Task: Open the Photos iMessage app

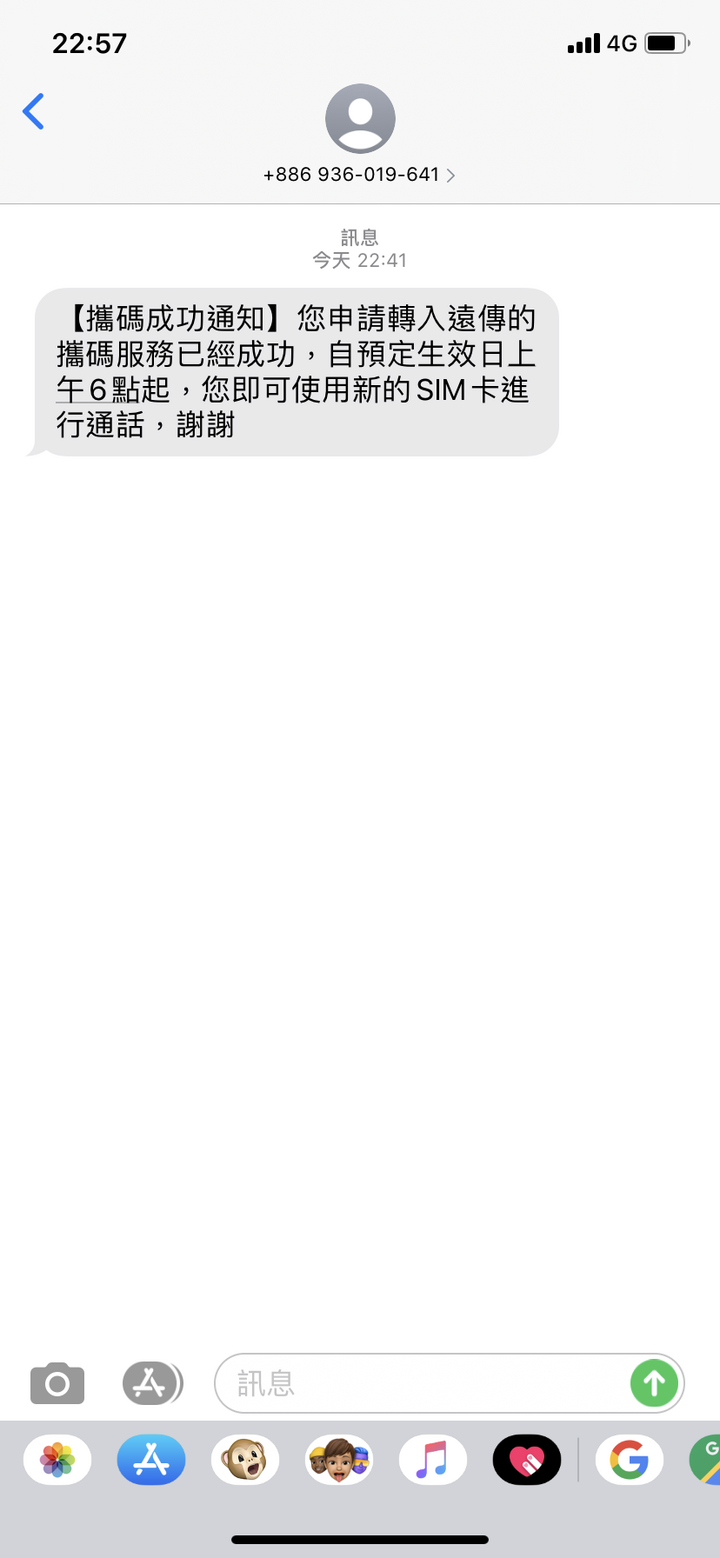Action: [x=57, y=1461]
